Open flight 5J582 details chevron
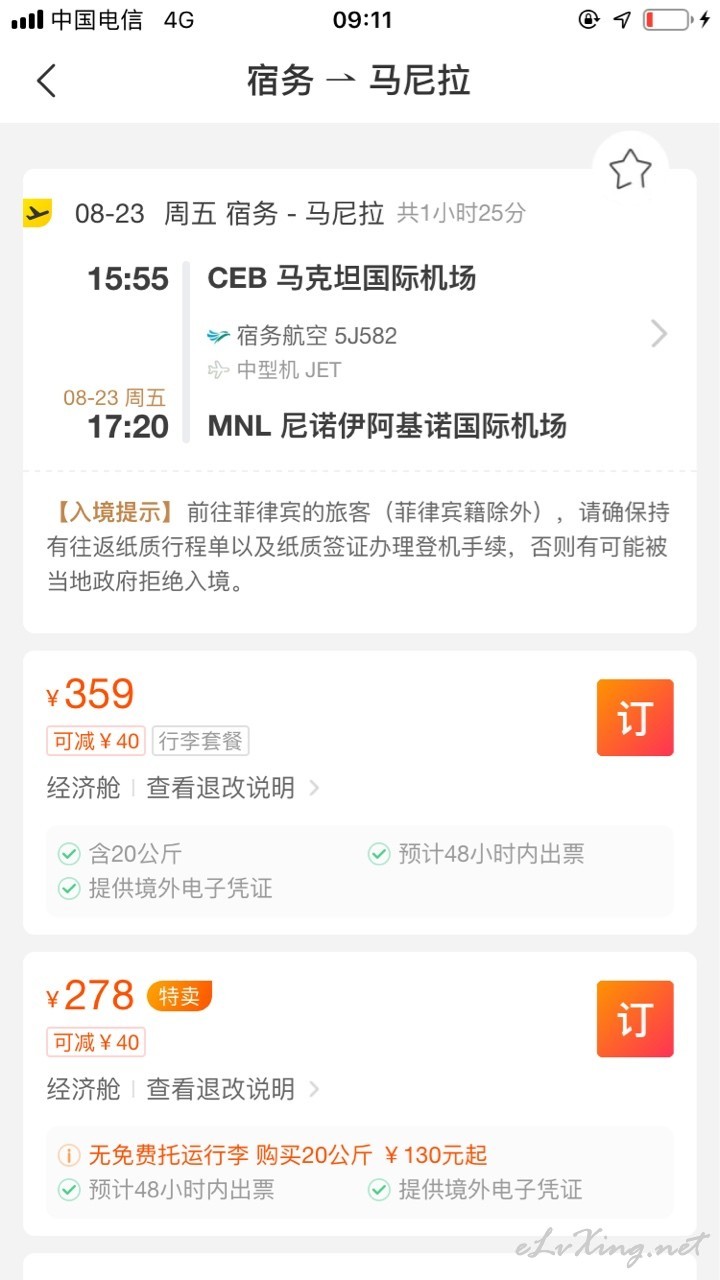Screen dimensions: 720x1280 click(658, 333)
